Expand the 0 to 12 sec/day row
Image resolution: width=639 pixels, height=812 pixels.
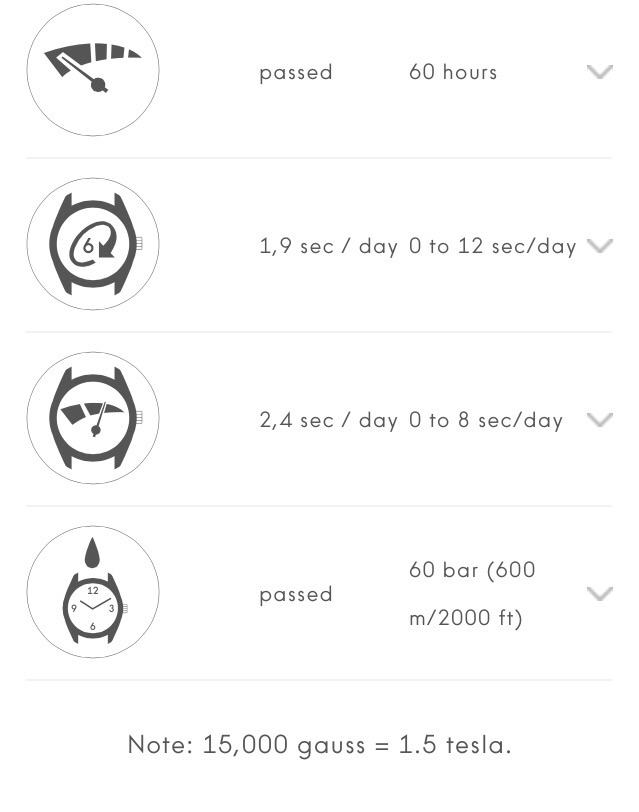[598, 246]
